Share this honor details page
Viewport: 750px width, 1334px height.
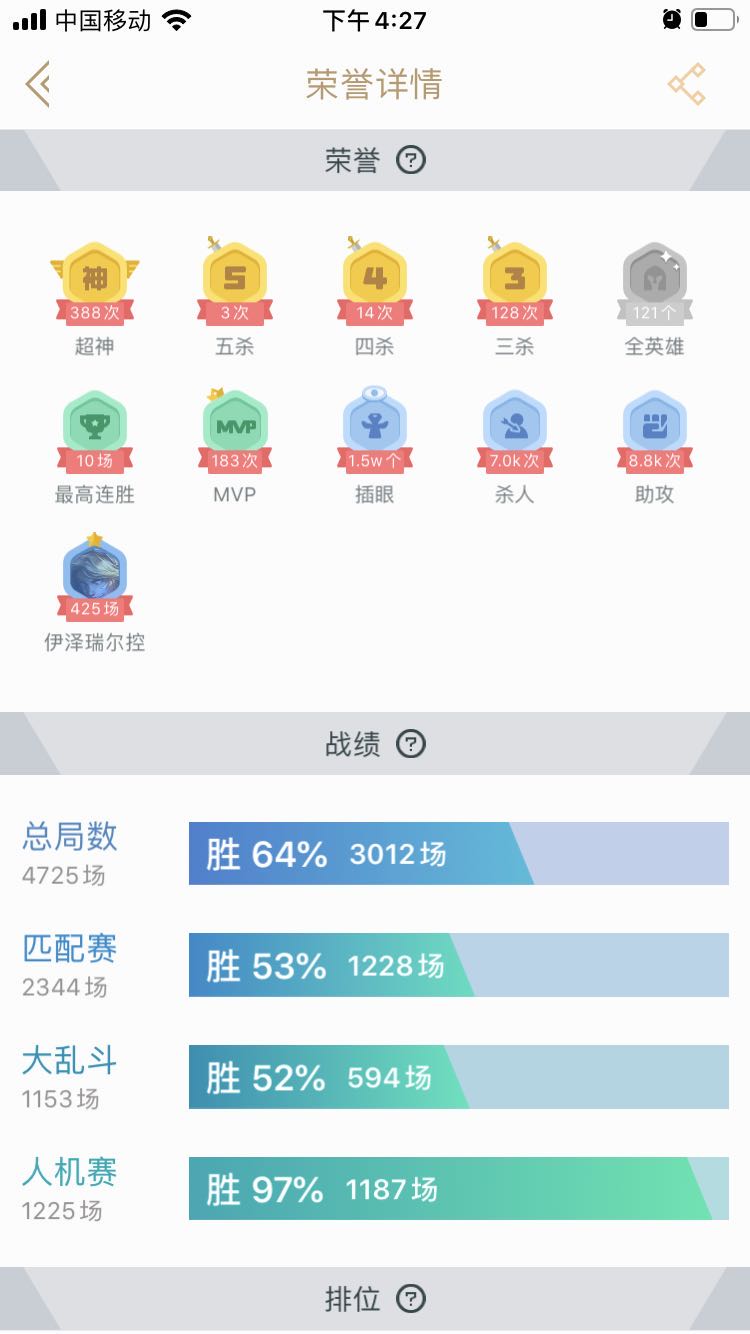[687, 84]
